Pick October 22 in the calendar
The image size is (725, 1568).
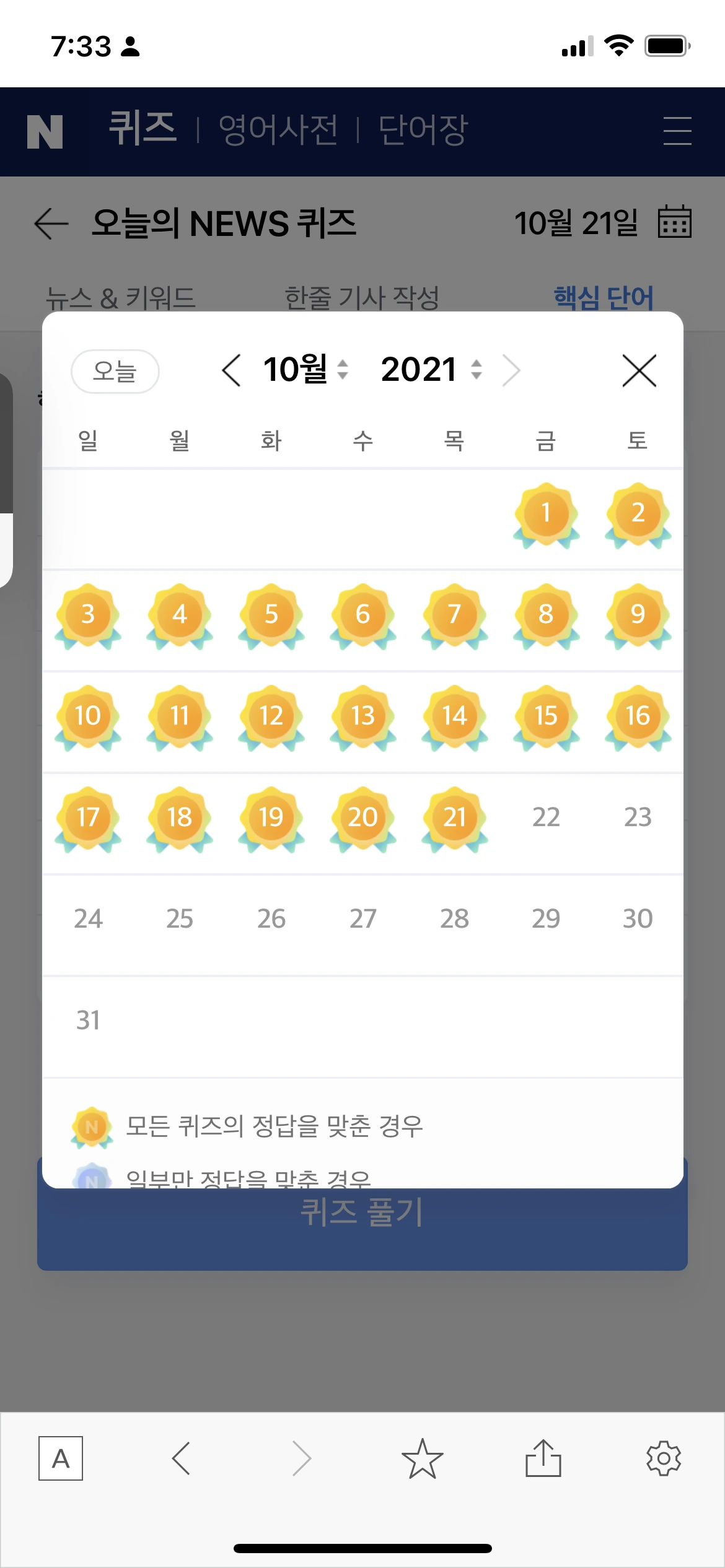tap(546, 817)
